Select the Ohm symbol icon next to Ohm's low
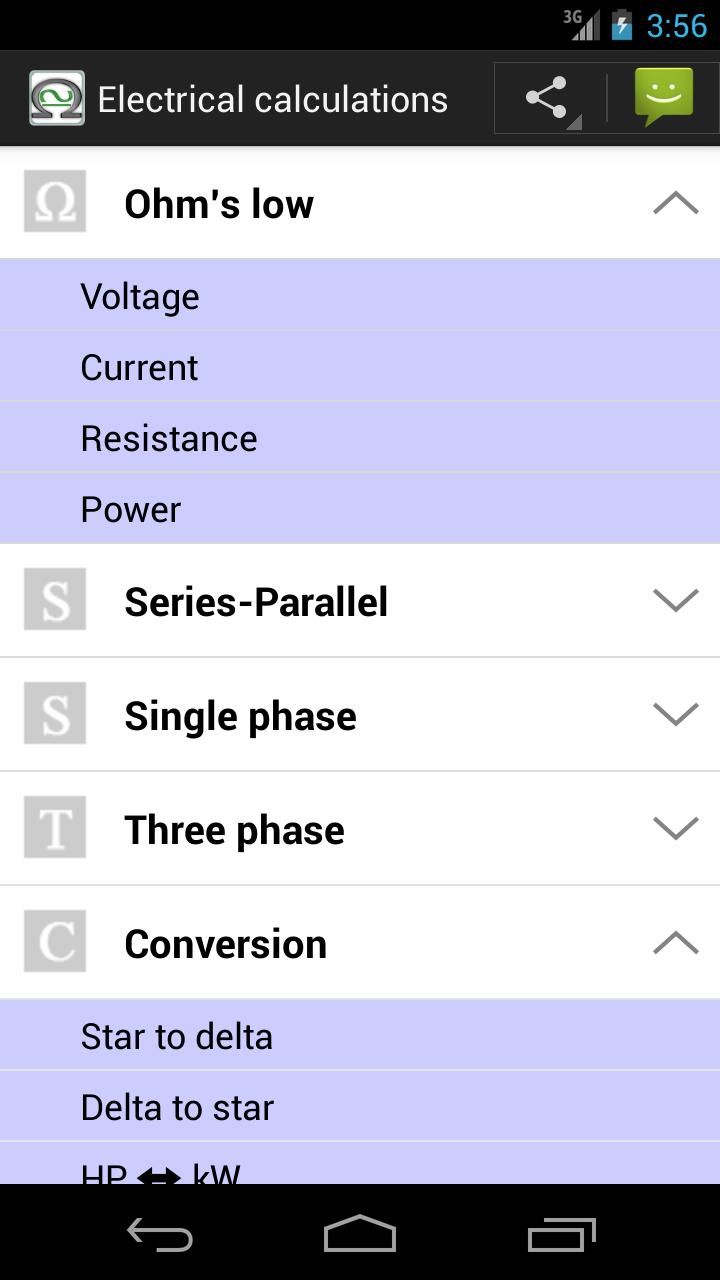The width and height of the screenshot is (720, 1280). [55, 203]
